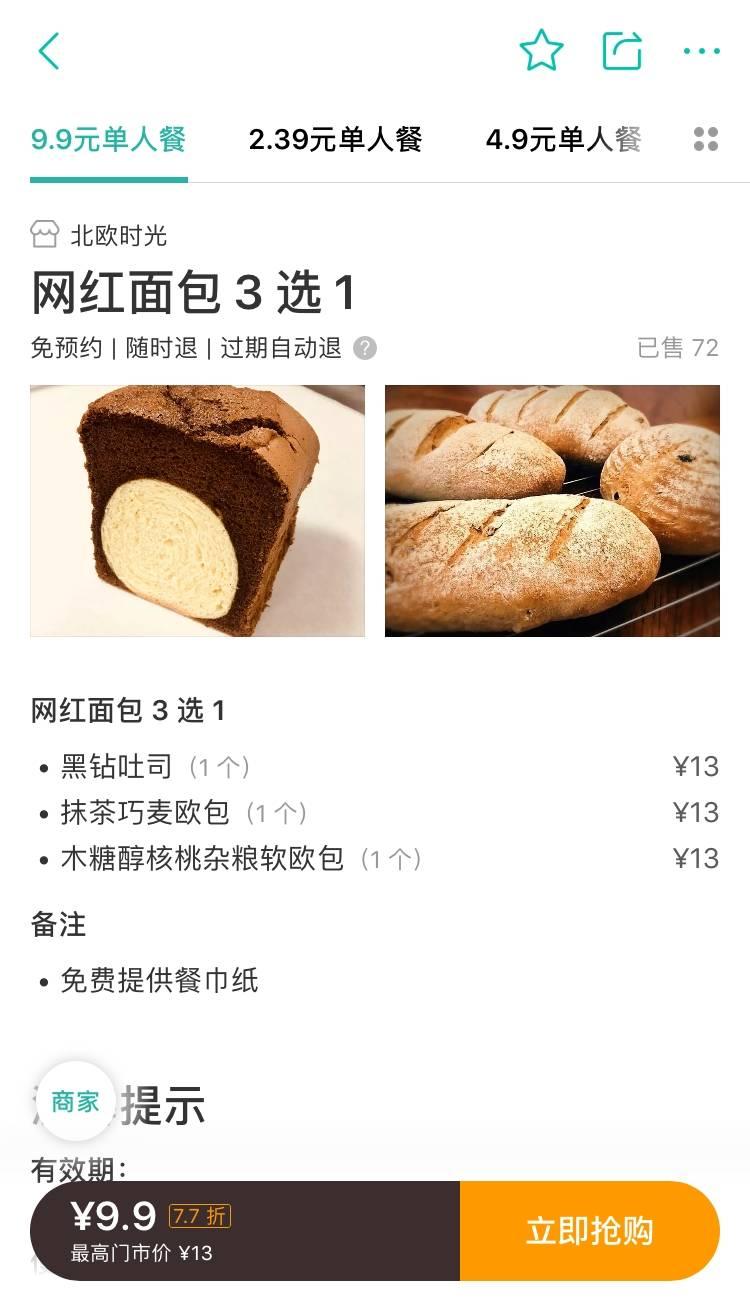Tap 立即抢购 to purchase now

[x=589, y=1231]
